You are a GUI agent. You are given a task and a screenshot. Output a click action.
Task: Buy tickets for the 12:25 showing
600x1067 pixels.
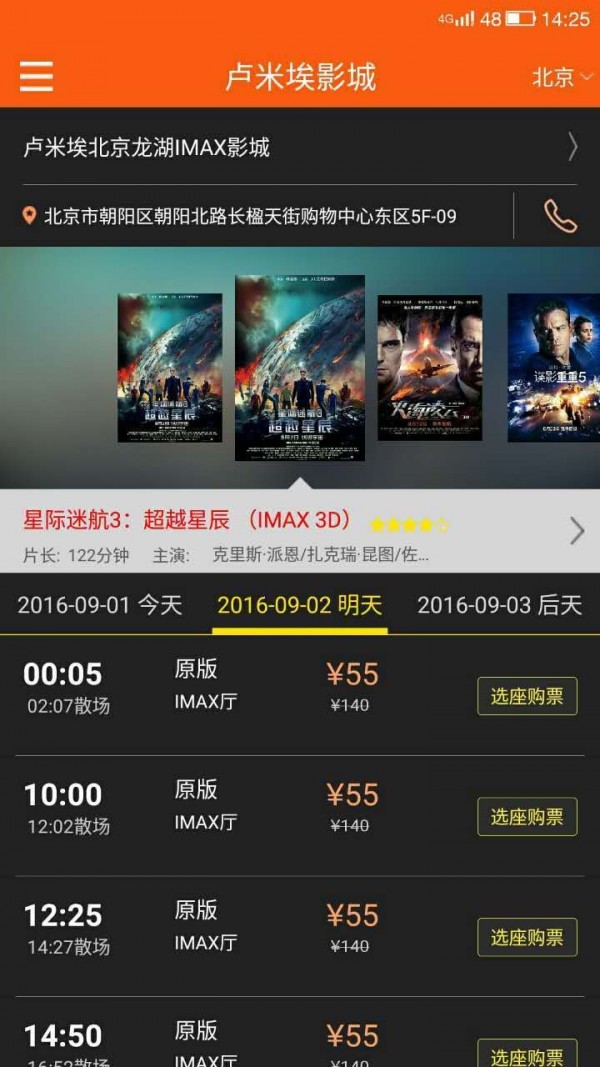pos(527,937)
